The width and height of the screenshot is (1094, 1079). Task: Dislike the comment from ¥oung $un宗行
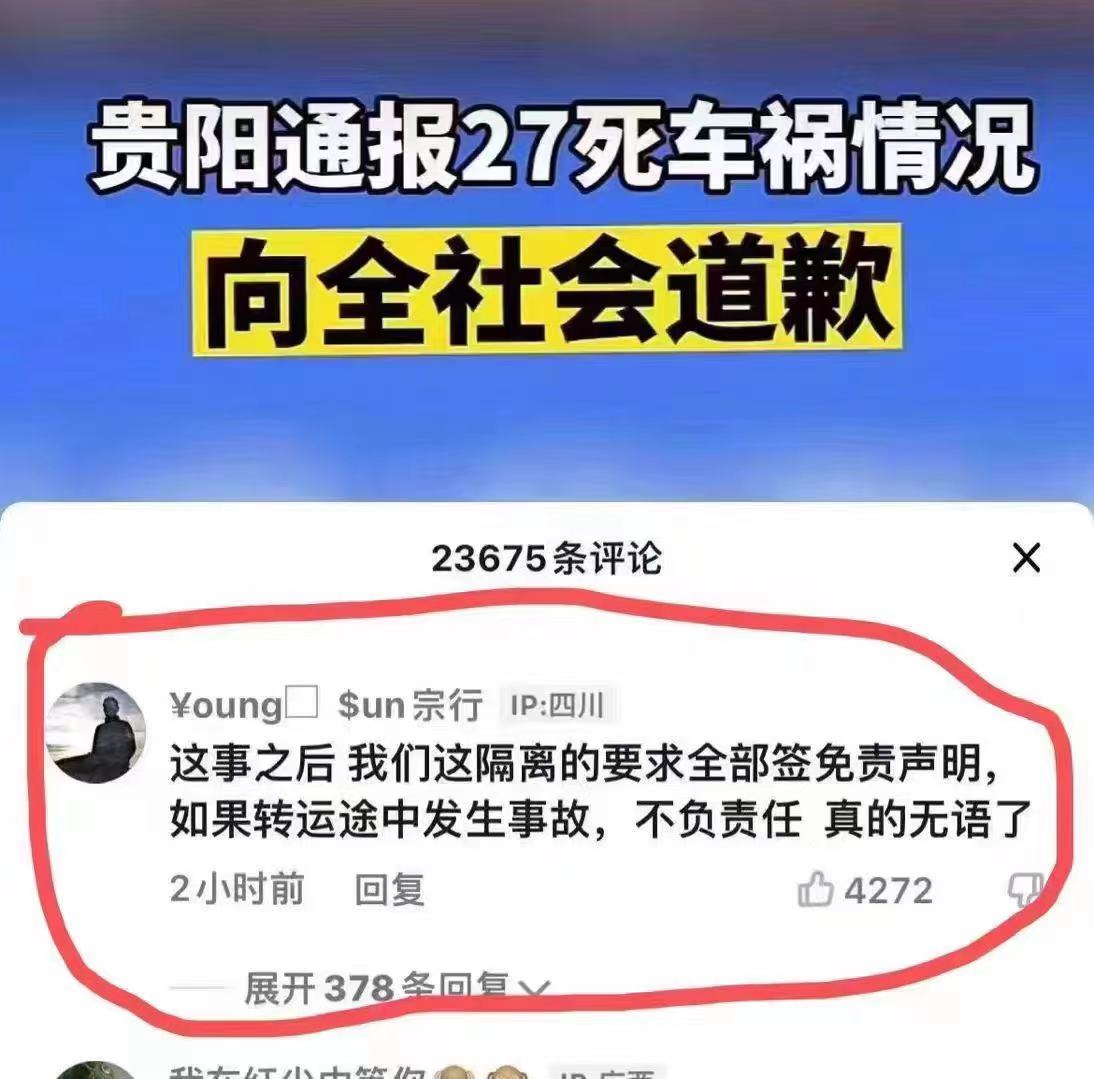[1023, 890]
